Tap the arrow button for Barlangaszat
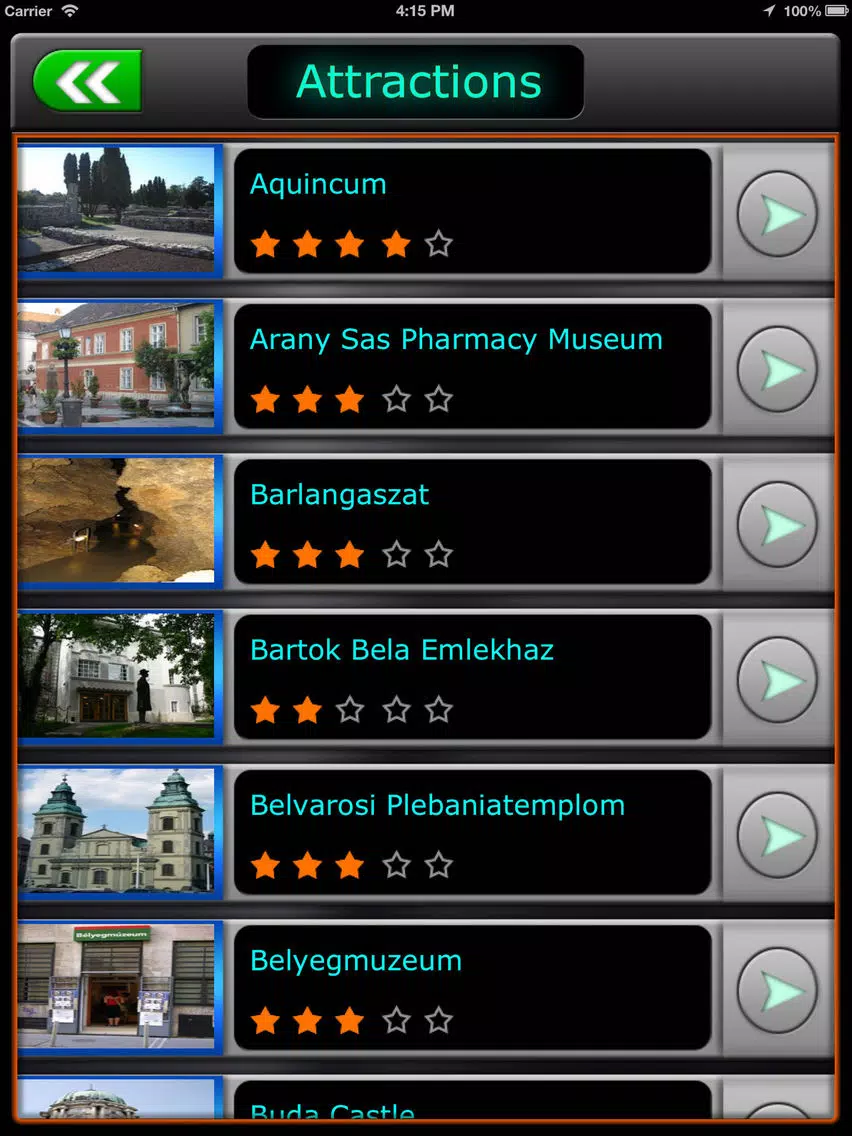 point(777,525)
